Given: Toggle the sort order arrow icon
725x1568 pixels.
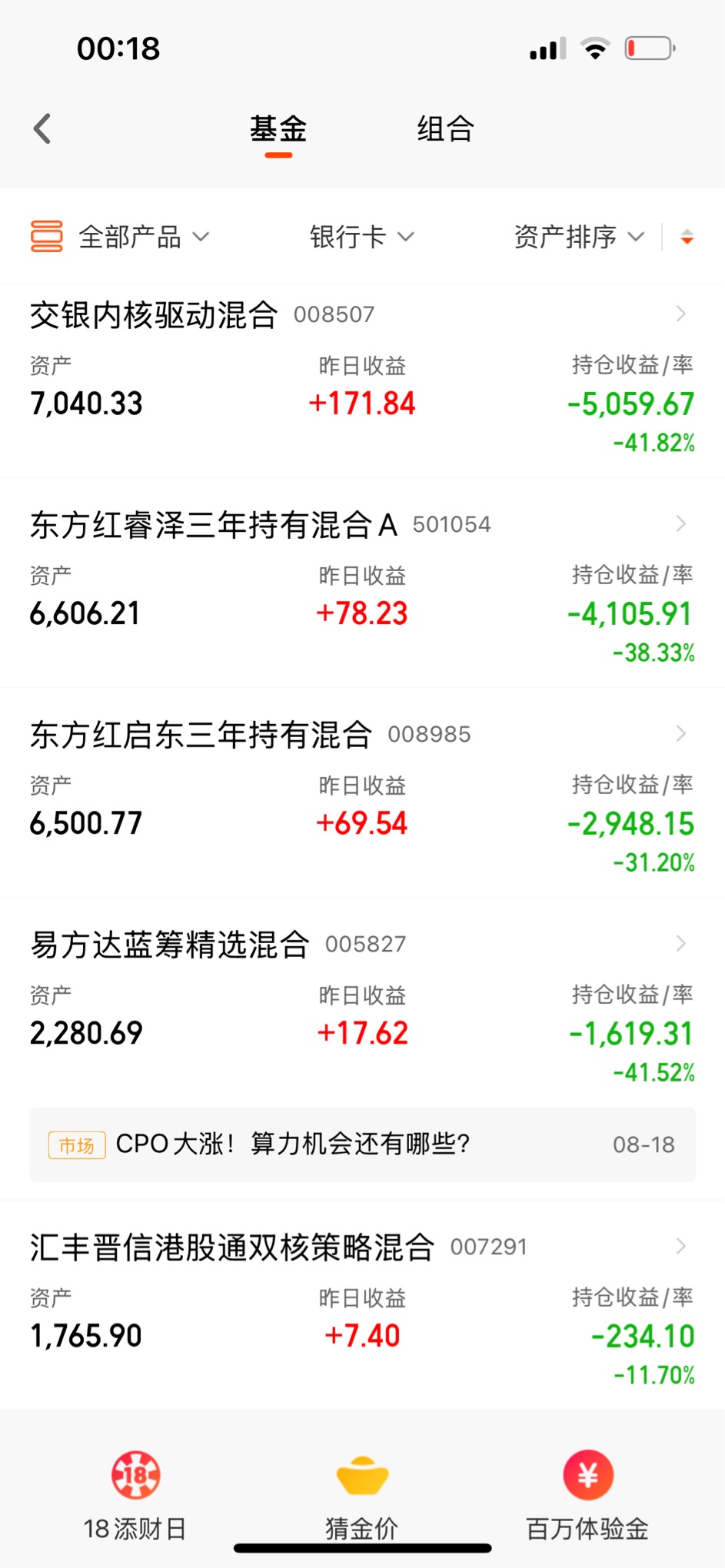Looking at the screenshot, I should 687,238.
